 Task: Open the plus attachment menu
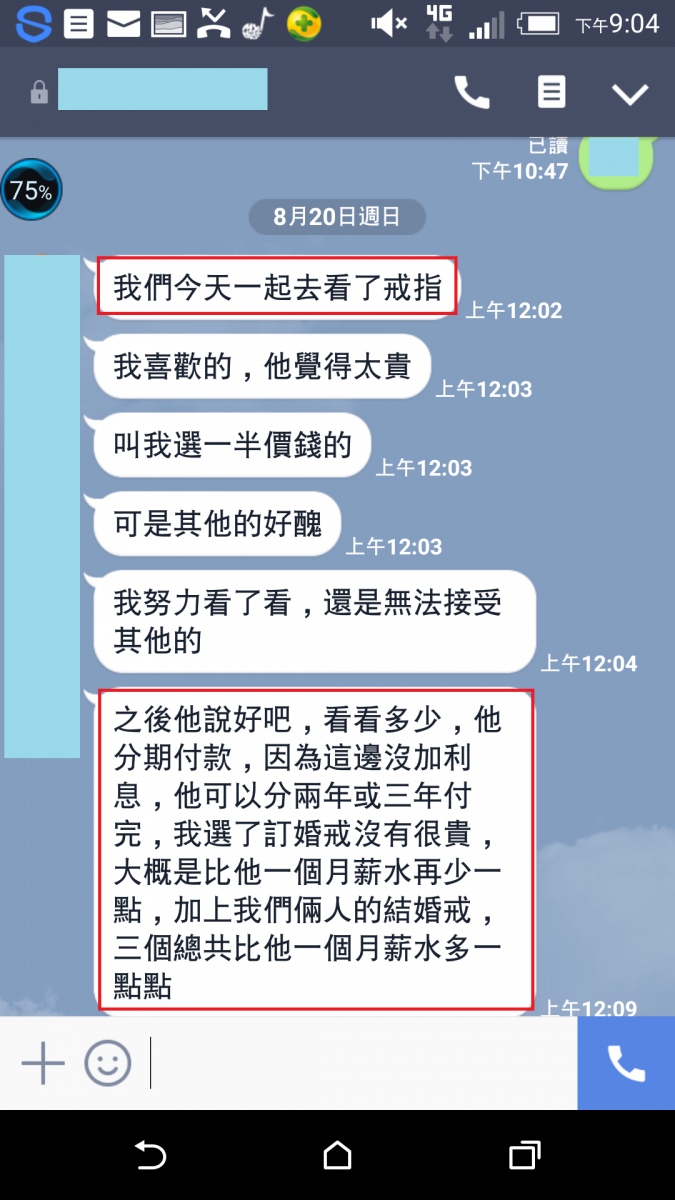(43, 1062)
